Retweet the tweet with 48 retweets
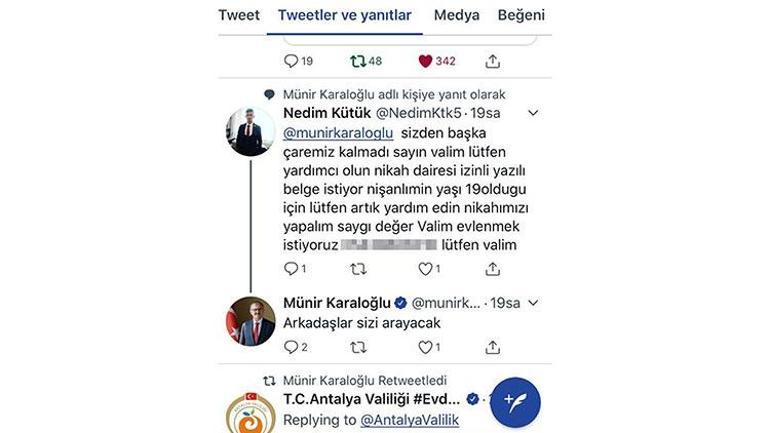 click(x=358, y=61)
